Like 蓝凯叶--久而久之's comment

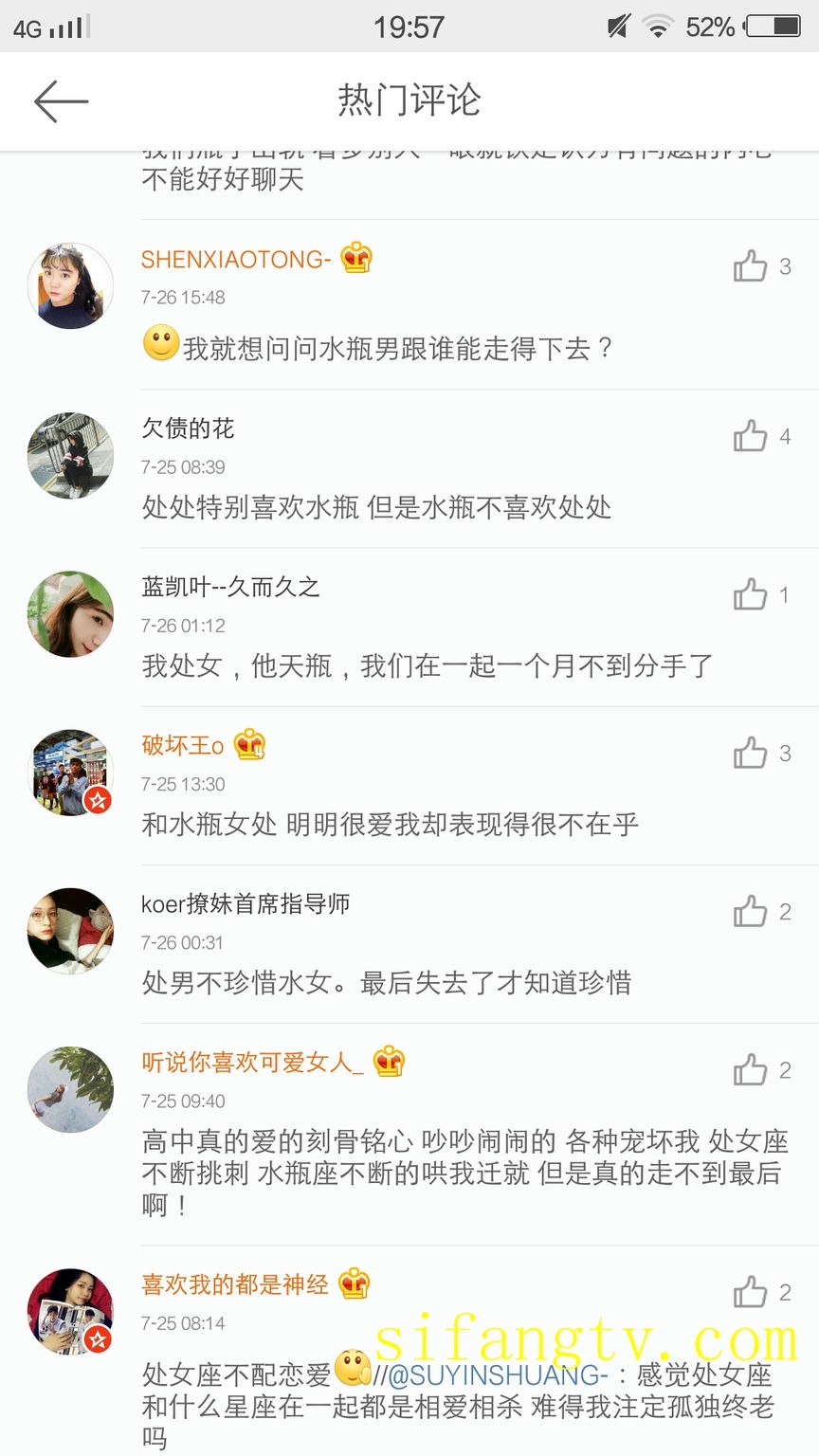(751, 594)
